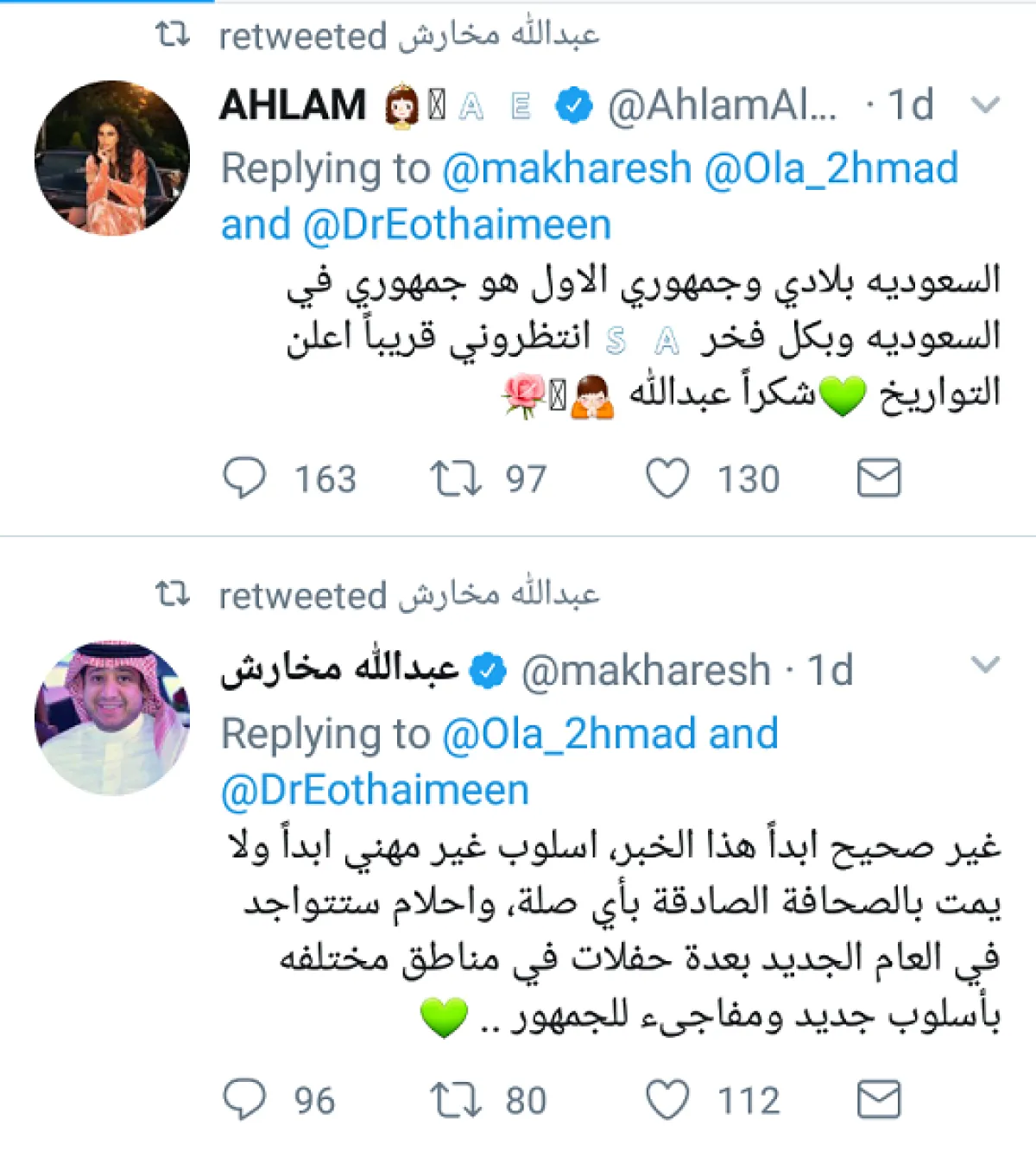The image size is (1036, 1151).
Task: Share AHLAM's tweet via direct message
Action: [x=879, y=478]
